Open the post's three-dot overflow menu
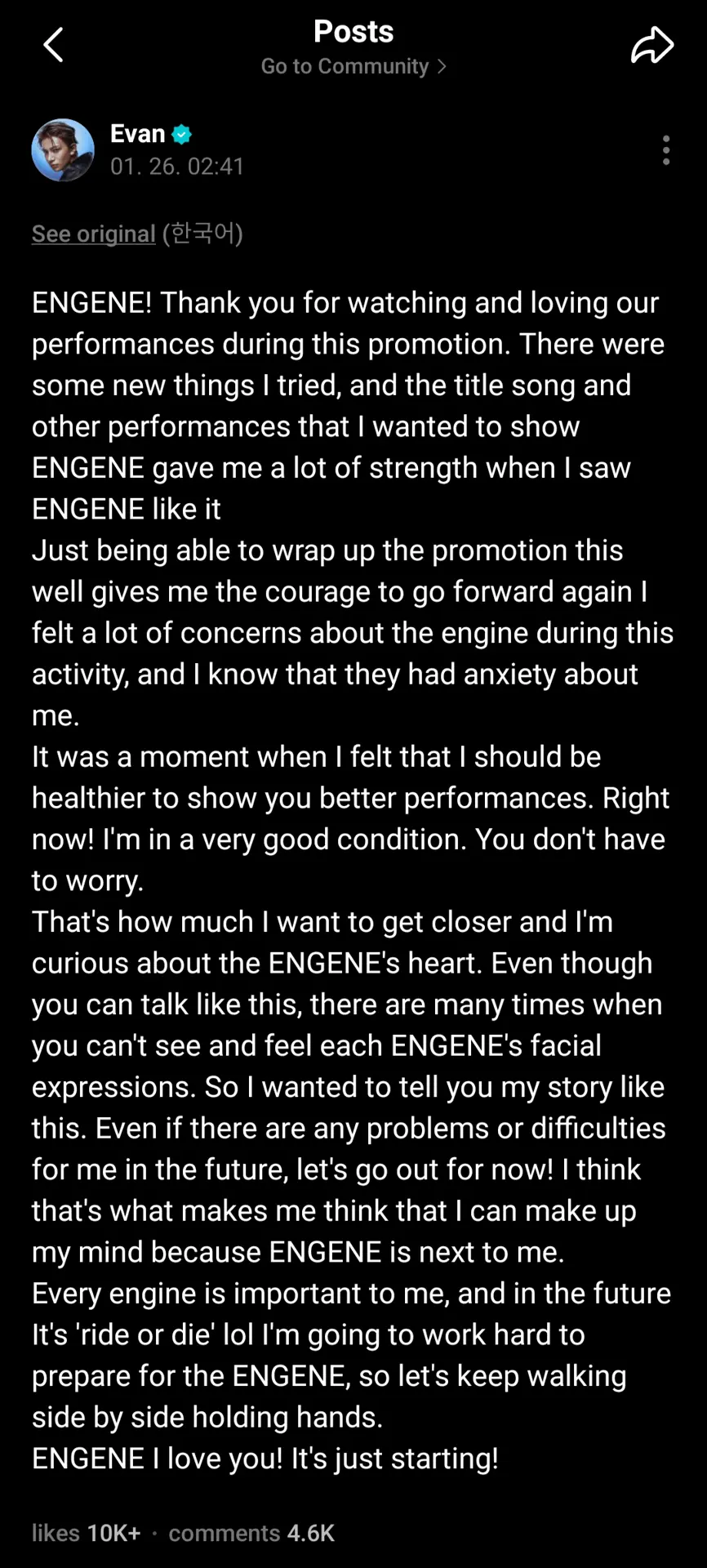Image resolution: width=707 pixels, height=1568 pixels. coord(666,150)
